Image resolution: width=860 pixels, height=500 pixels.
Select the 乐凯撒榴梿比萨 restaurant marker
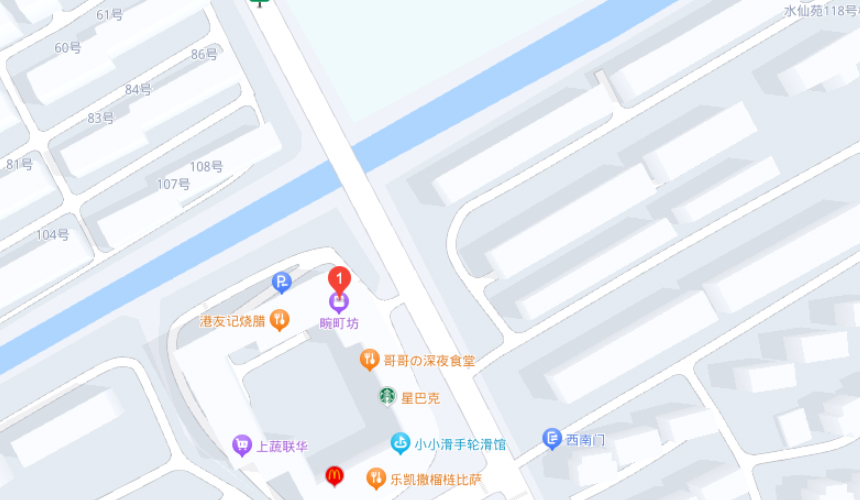click(376, 479)
